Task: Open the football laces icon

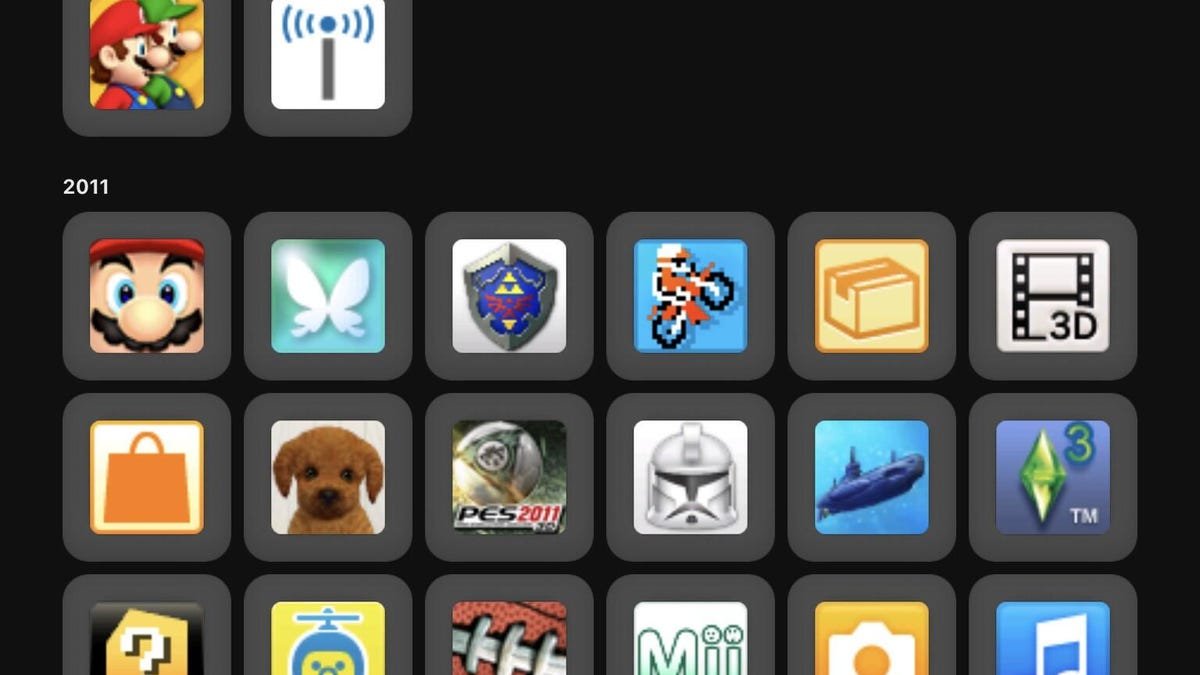Action: point(509,638)
